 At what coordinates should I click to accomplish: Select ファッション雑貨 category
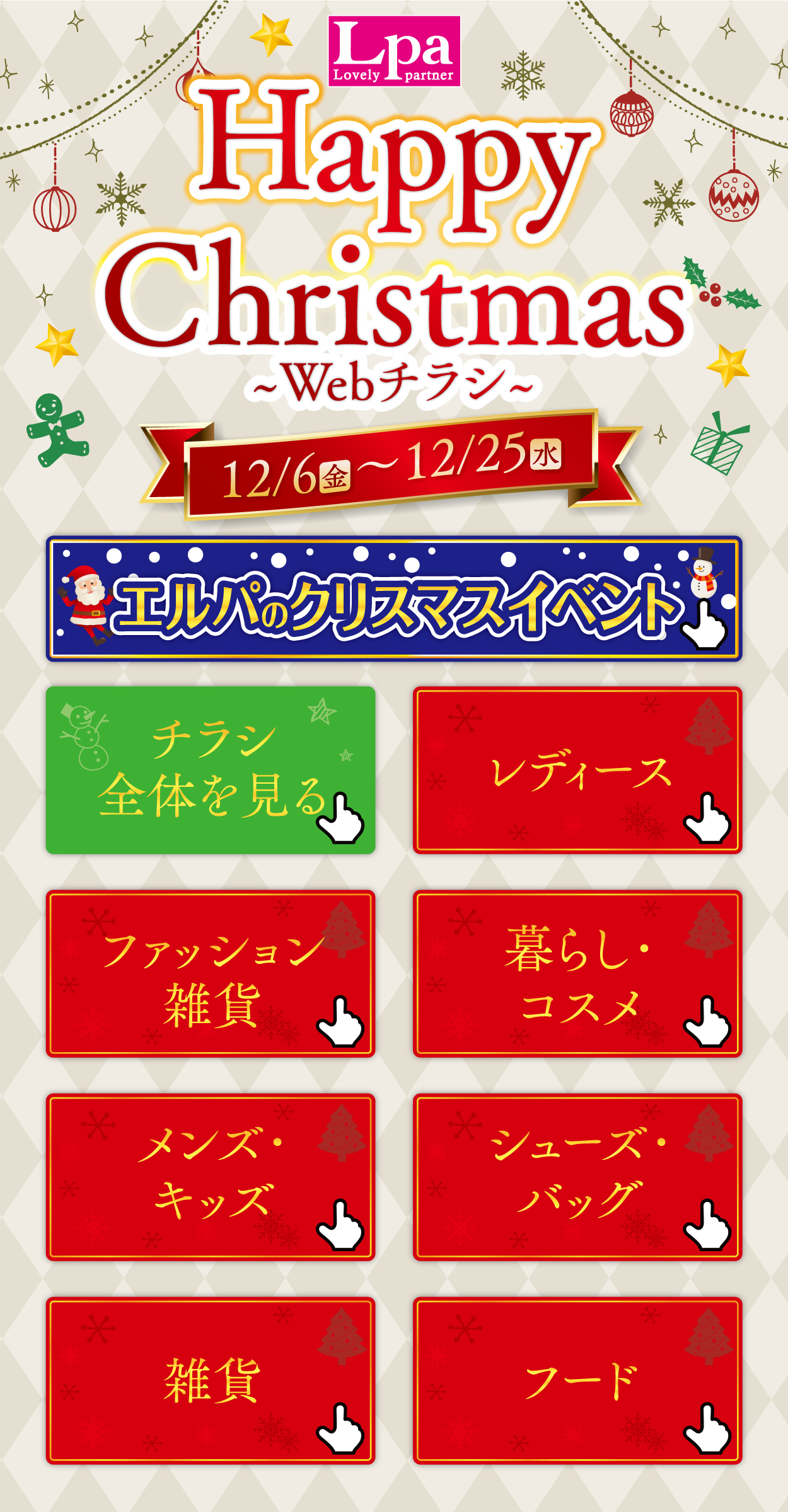coord(211,974)
